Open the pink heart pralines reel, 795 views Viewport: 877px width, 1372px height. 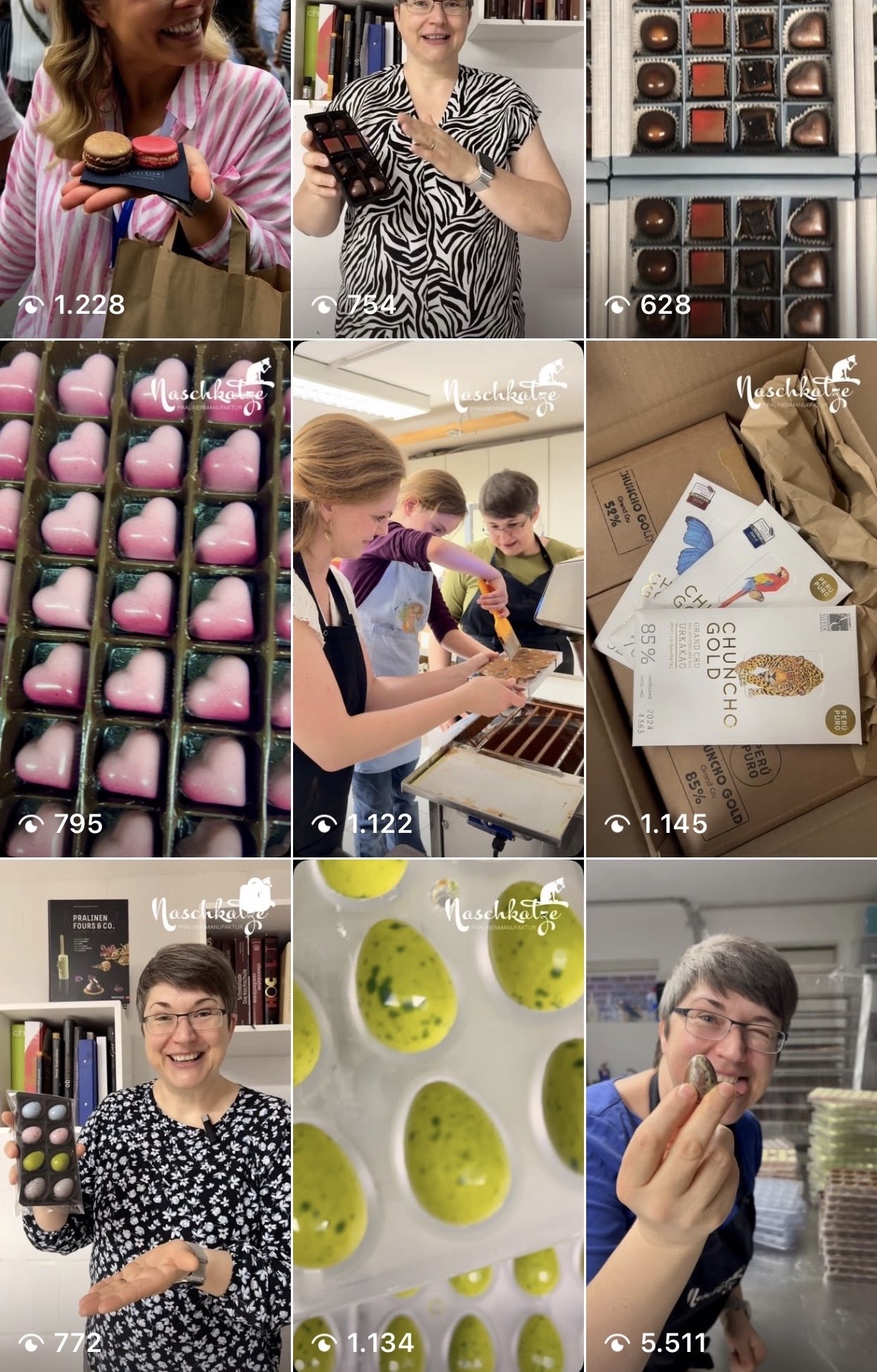[x=145, y=599]
